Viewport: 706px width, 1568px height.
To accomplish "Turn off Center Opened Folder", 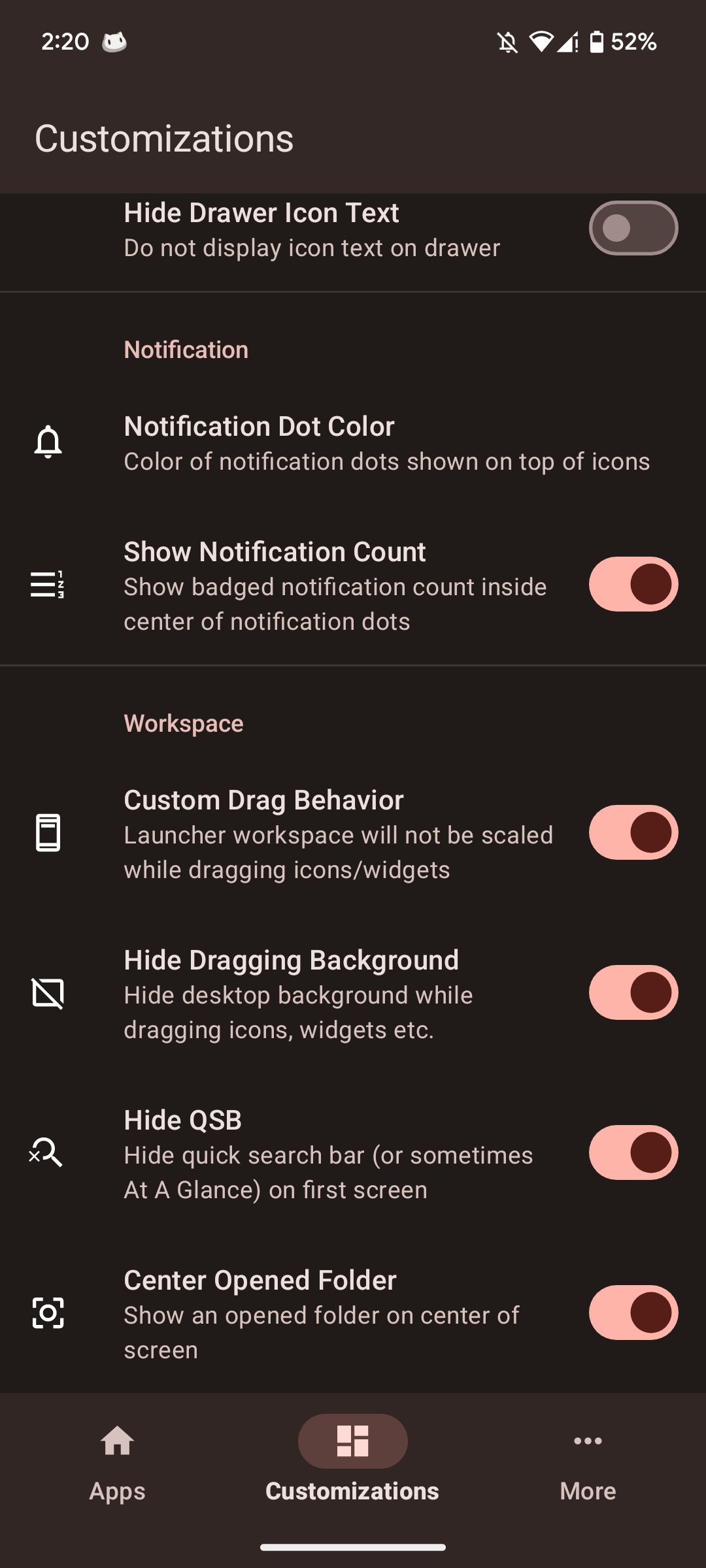I will (x=633, y=1313).
